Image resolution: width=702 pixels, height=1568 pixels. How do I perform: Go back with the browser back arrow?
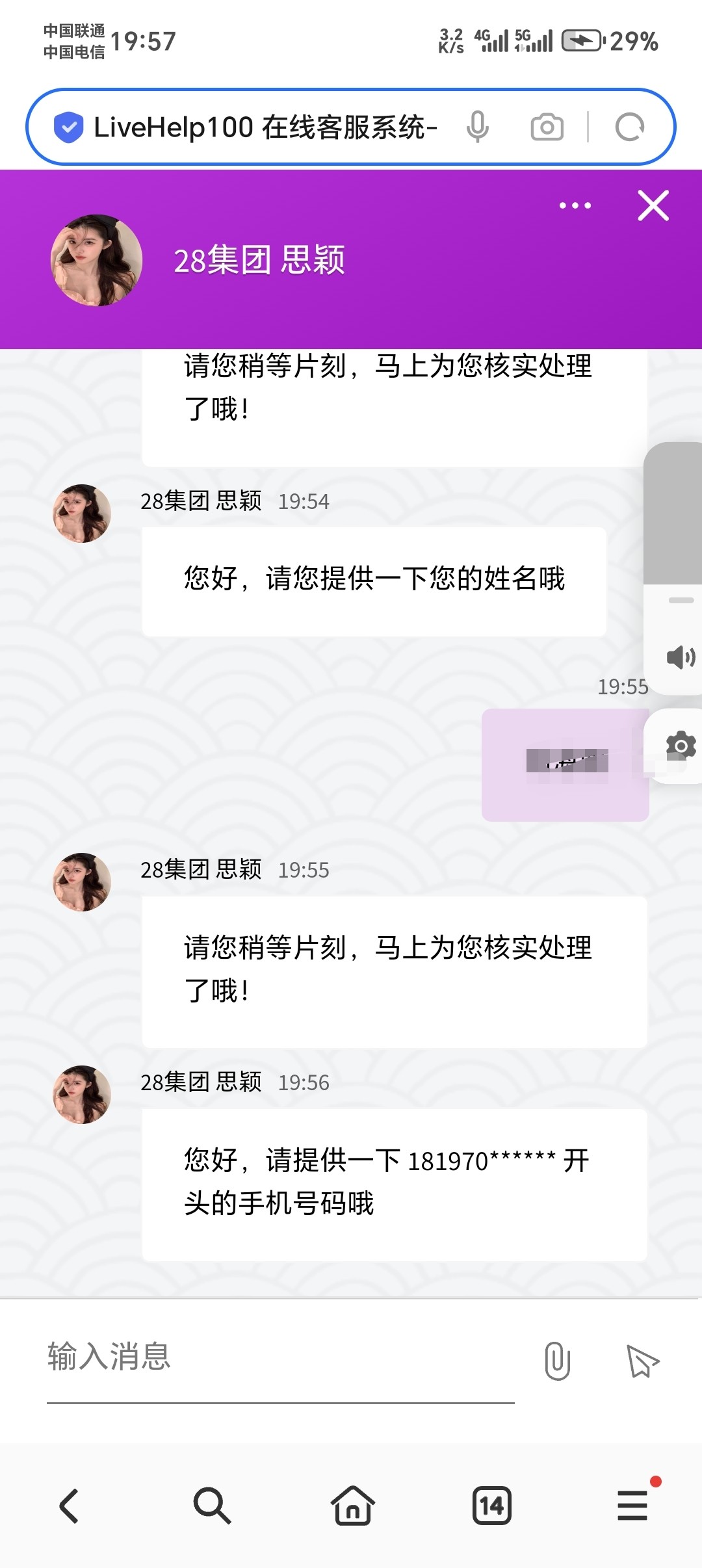tap(69, 1506)
